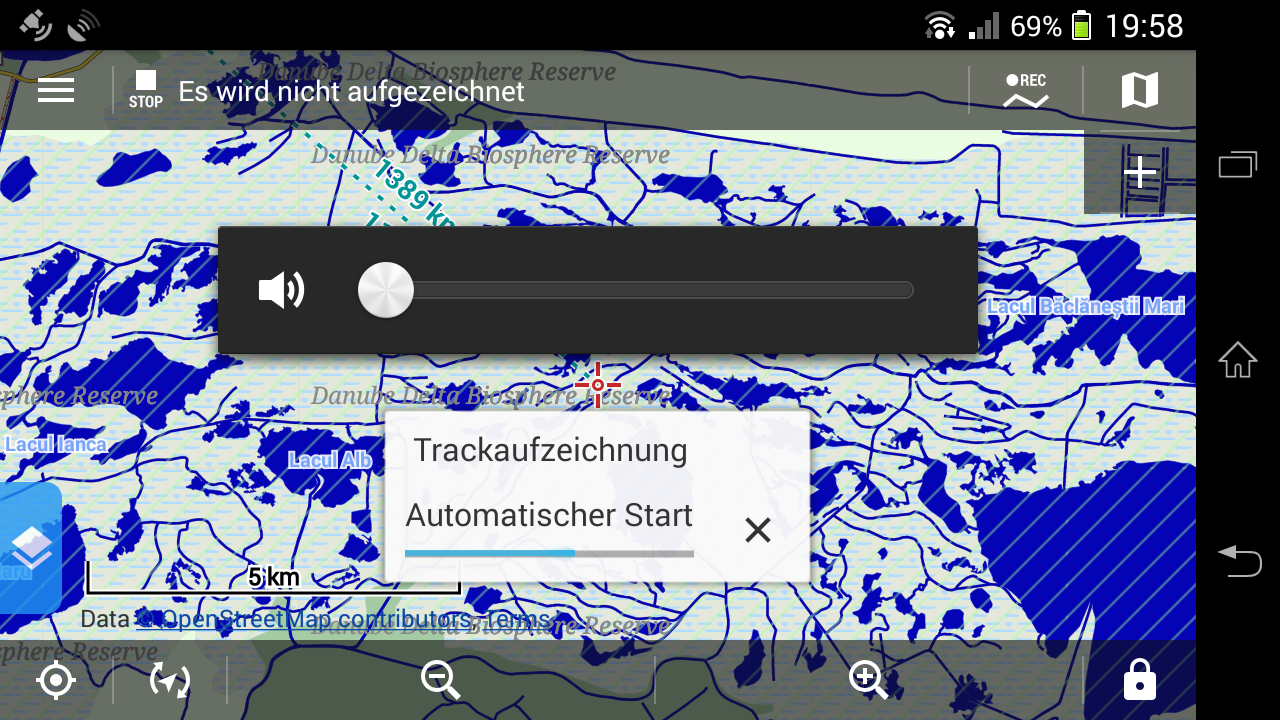Open the OpenStreetMap contributors link
Screen dimensions: 1280x720
(x=305, y=620)
